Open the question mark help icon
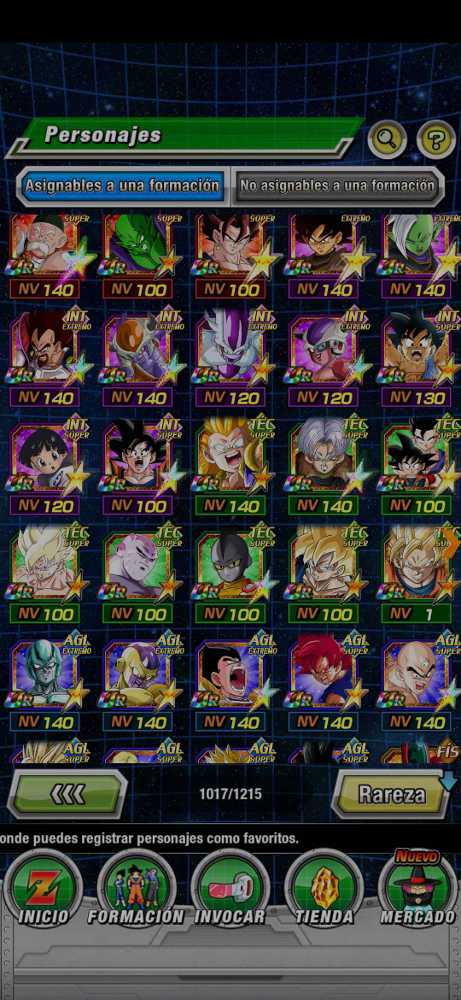Screen dimensions: 461x1000 (x=436, y=138)
